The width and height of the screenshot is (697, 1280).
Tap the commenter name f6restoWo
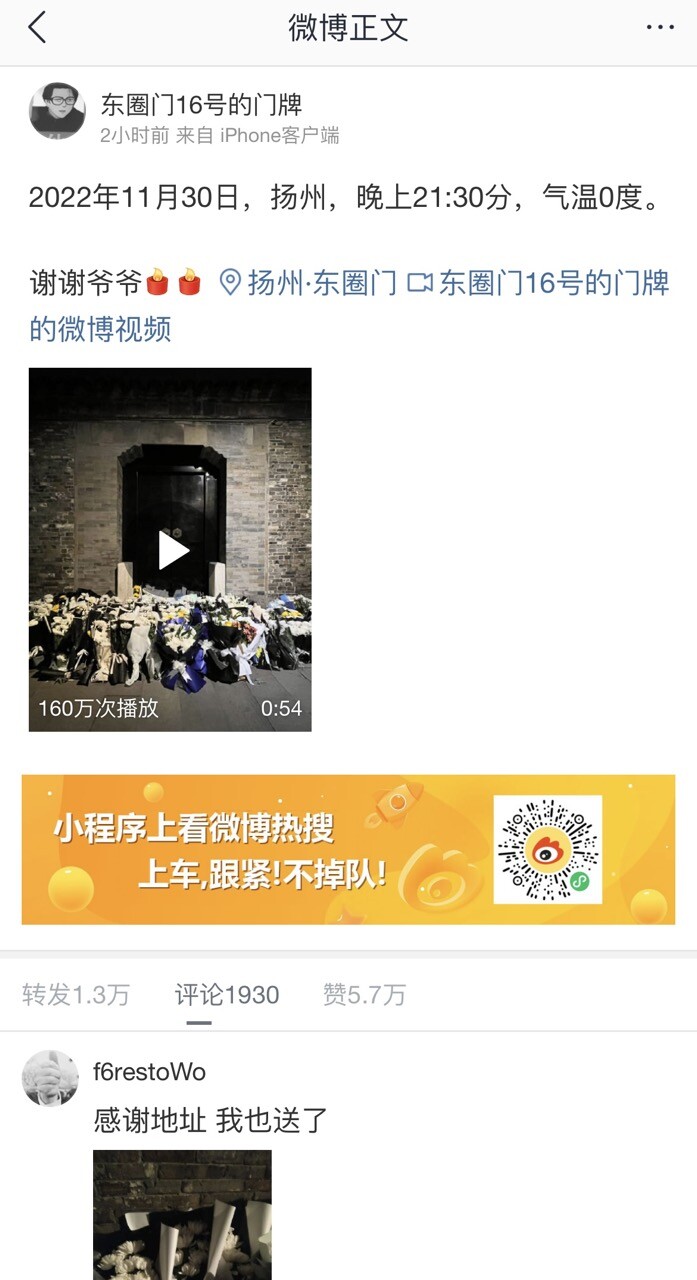point(150,1072)
